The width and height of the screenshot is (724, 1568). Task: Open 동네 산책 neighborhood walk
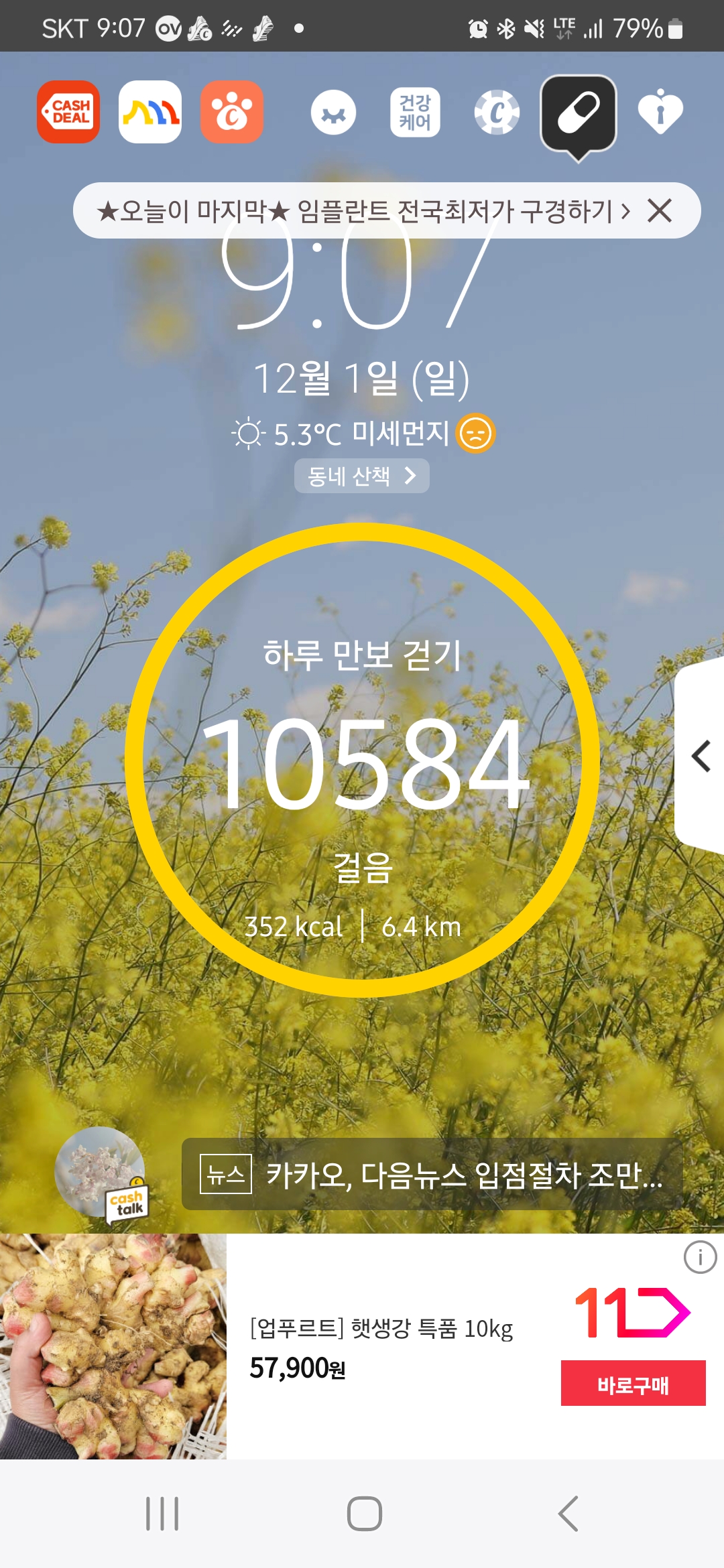tap(362, 476)
